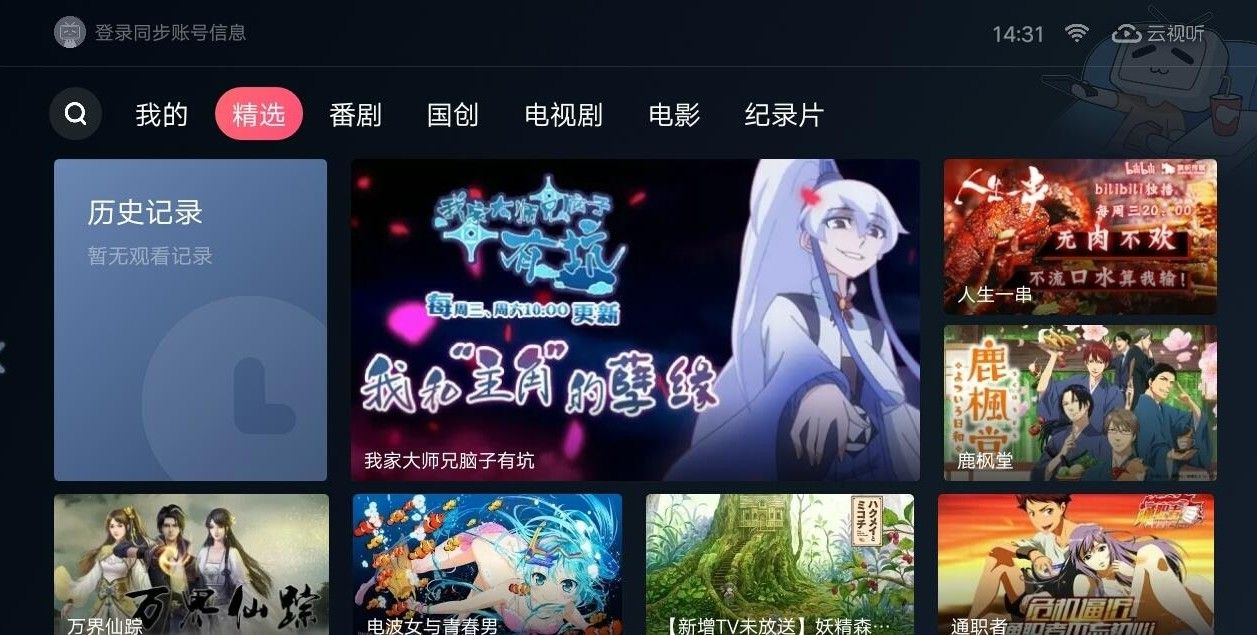
Task: Open the 电波女与青春男 tile
Action: tap(487, 565)
